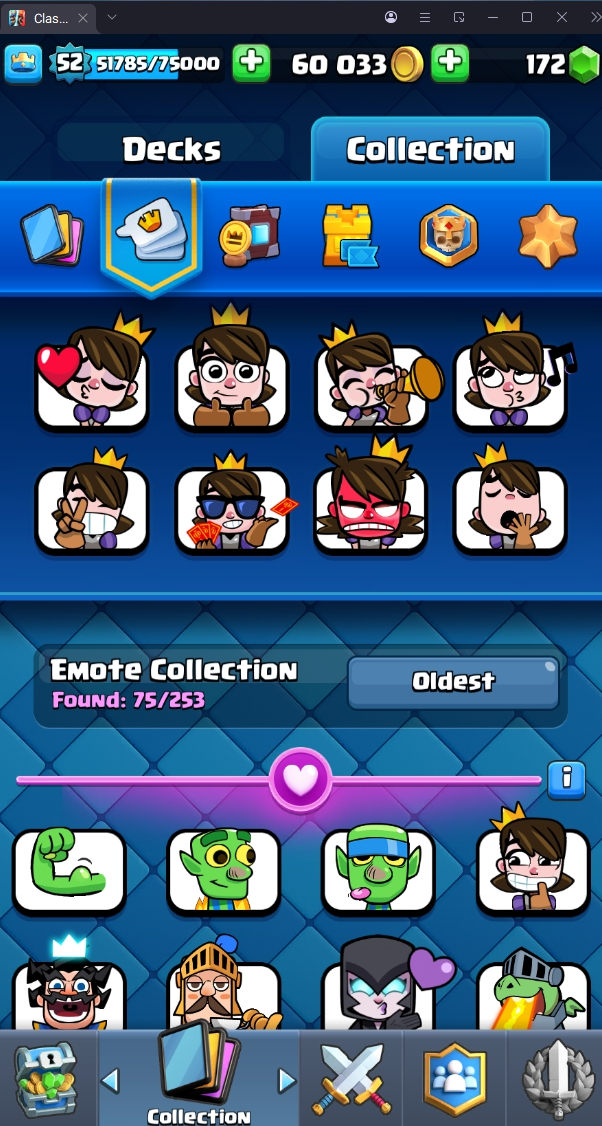Screen dimensions: 602x1126
Task: Open the tower skins section
Action: (x=347, y=236)
